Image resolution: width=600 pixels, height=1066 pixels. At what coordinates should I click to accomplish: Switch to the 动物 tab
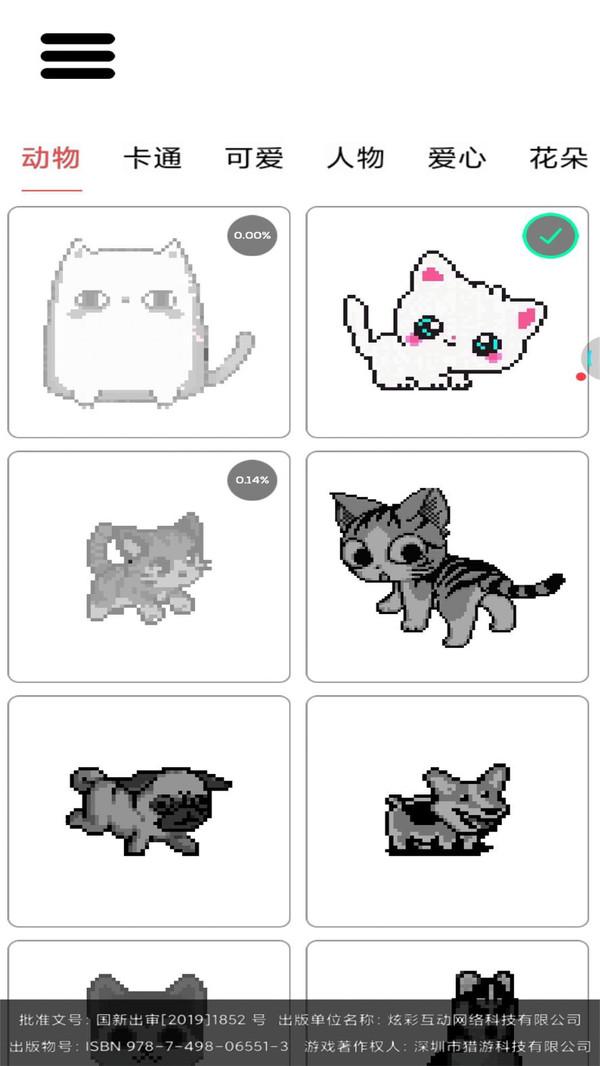(51, 158)
